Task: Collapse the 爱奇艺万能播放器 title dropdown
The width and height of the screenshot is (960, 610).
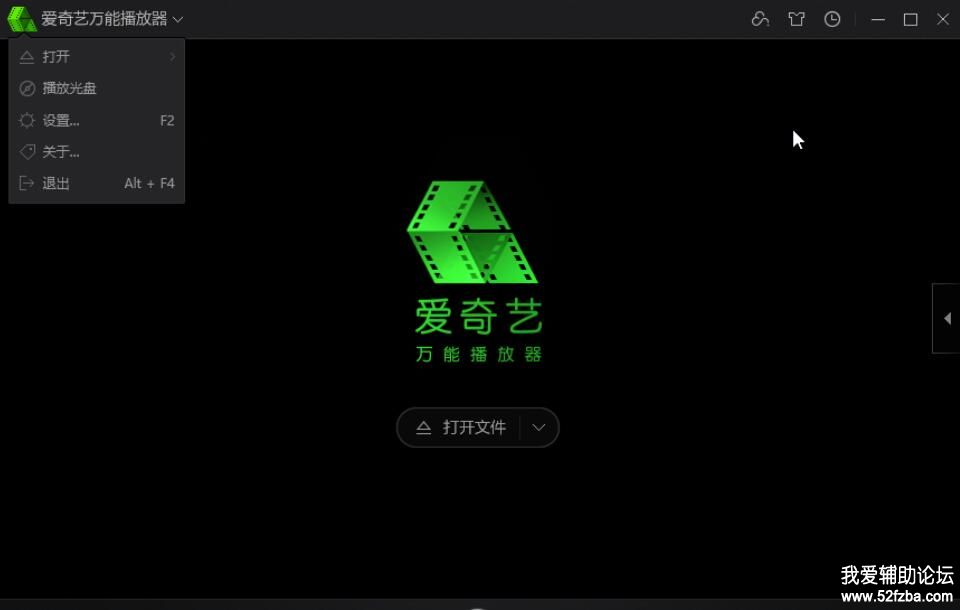Action: [x=177, y=19]
